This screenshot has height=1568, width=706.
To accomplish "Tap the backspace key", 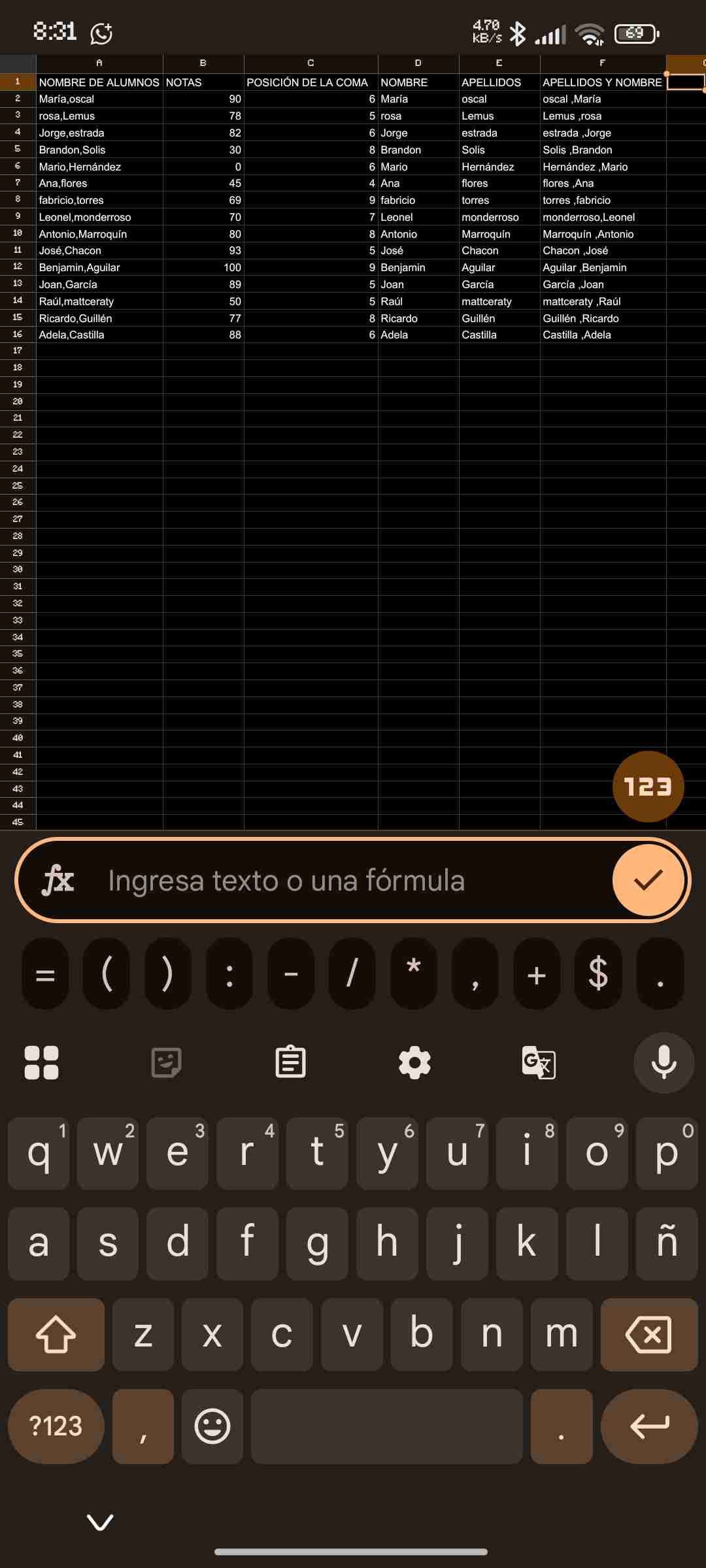I will click(648, 1334).
